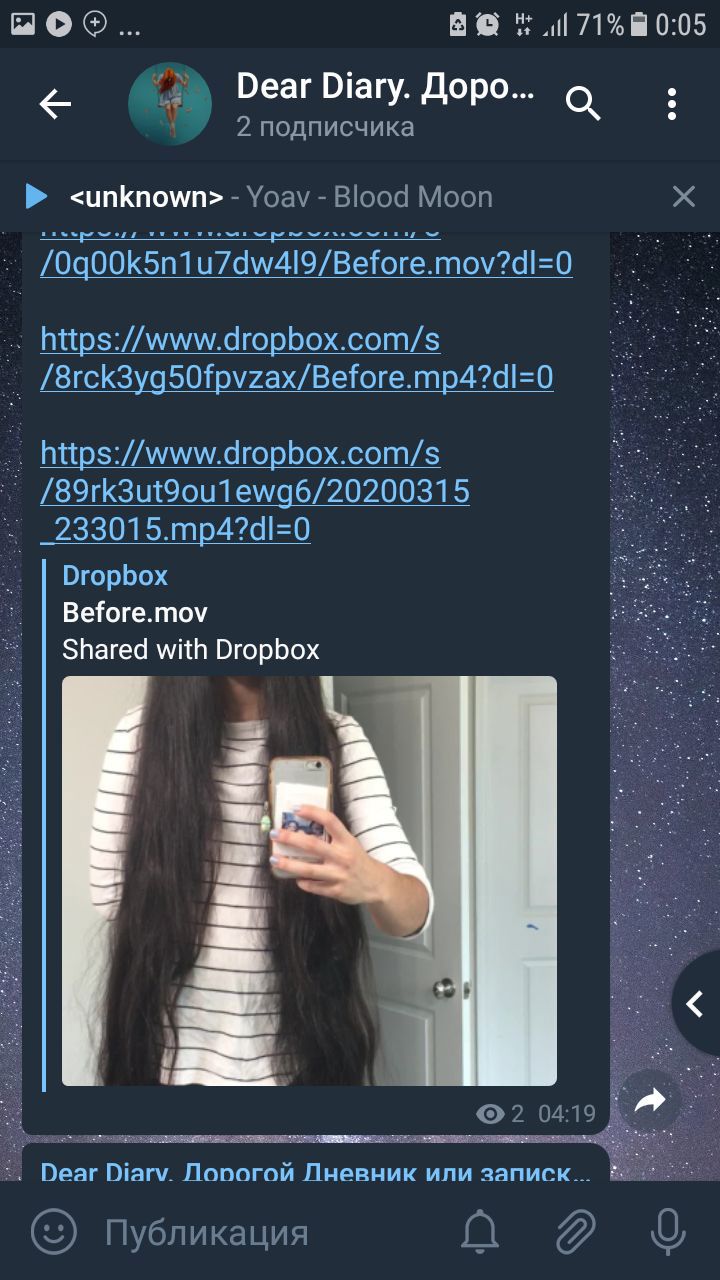Open the Before.mov link preview image
This screenshot has height=1280, width=720.
309,881
